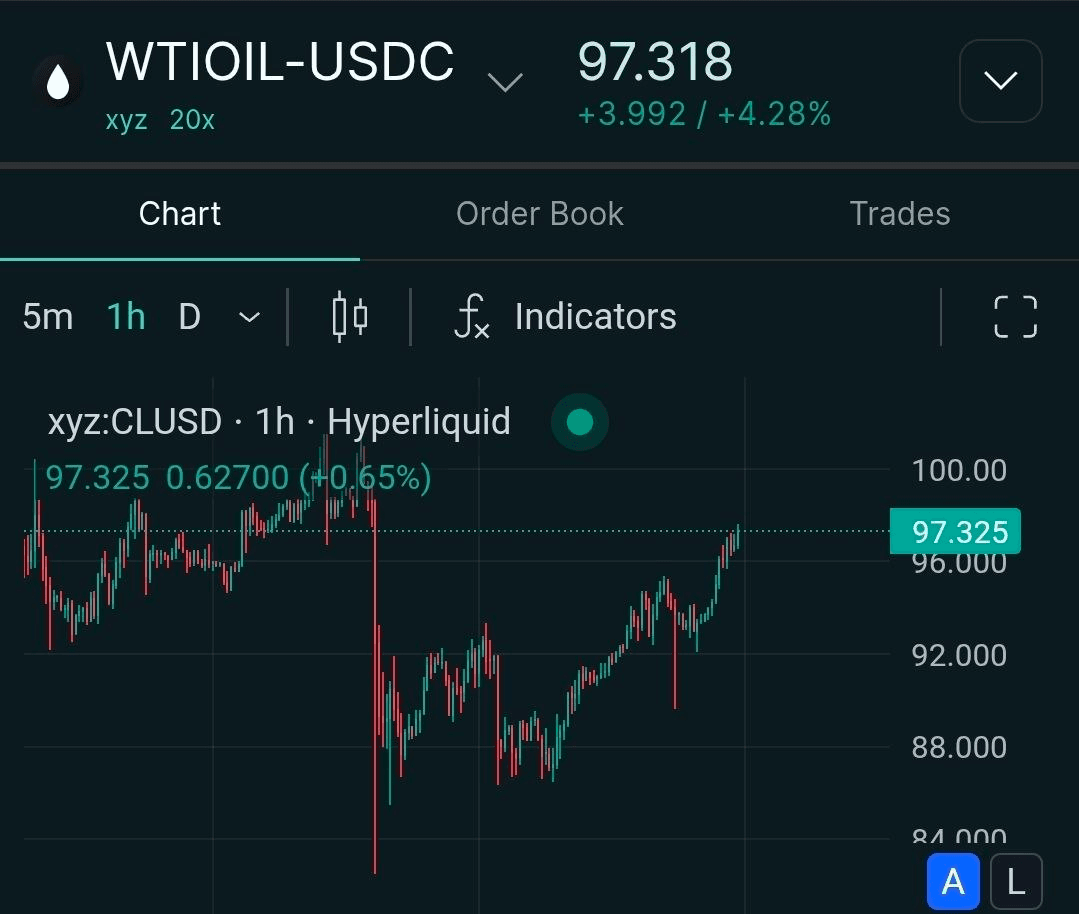
Task: Switch to the Order Book tab
Action: tap(539, 214)
